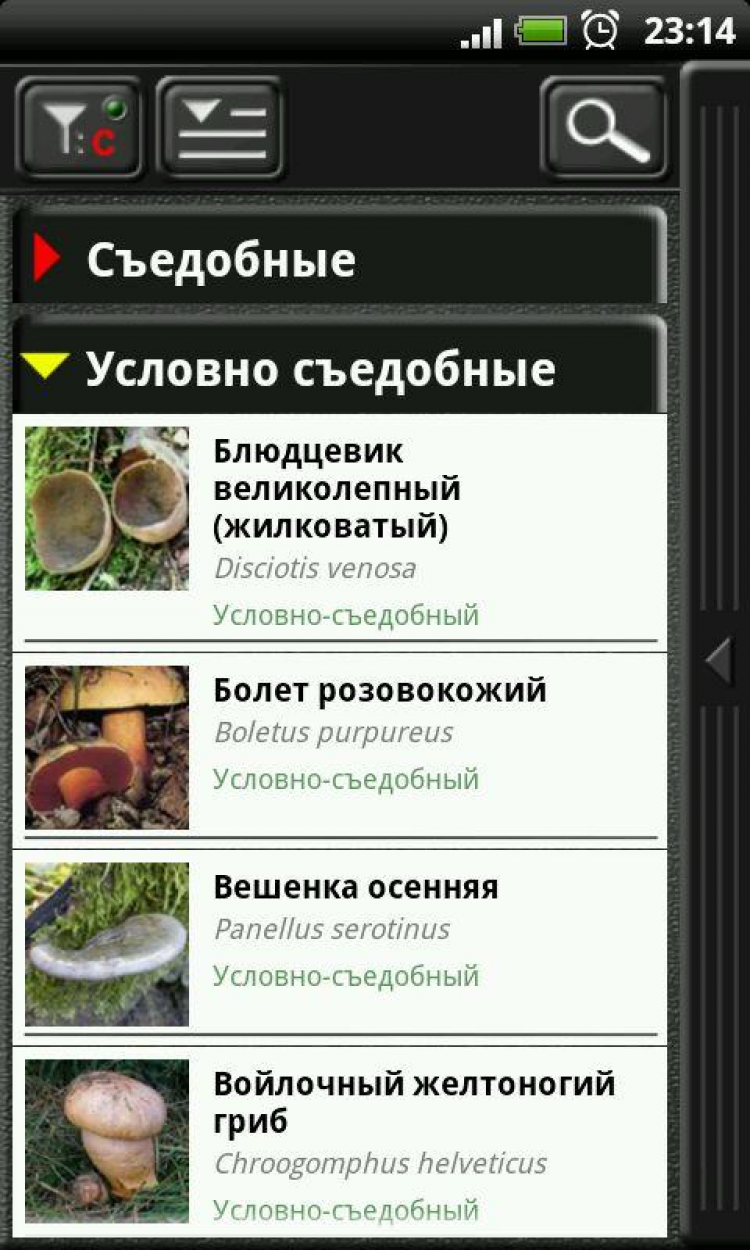Select the Вешенка осенняя mushroom
Image resolution: width=750 pixels, height=1250 pixels.
tap(340, 943)
